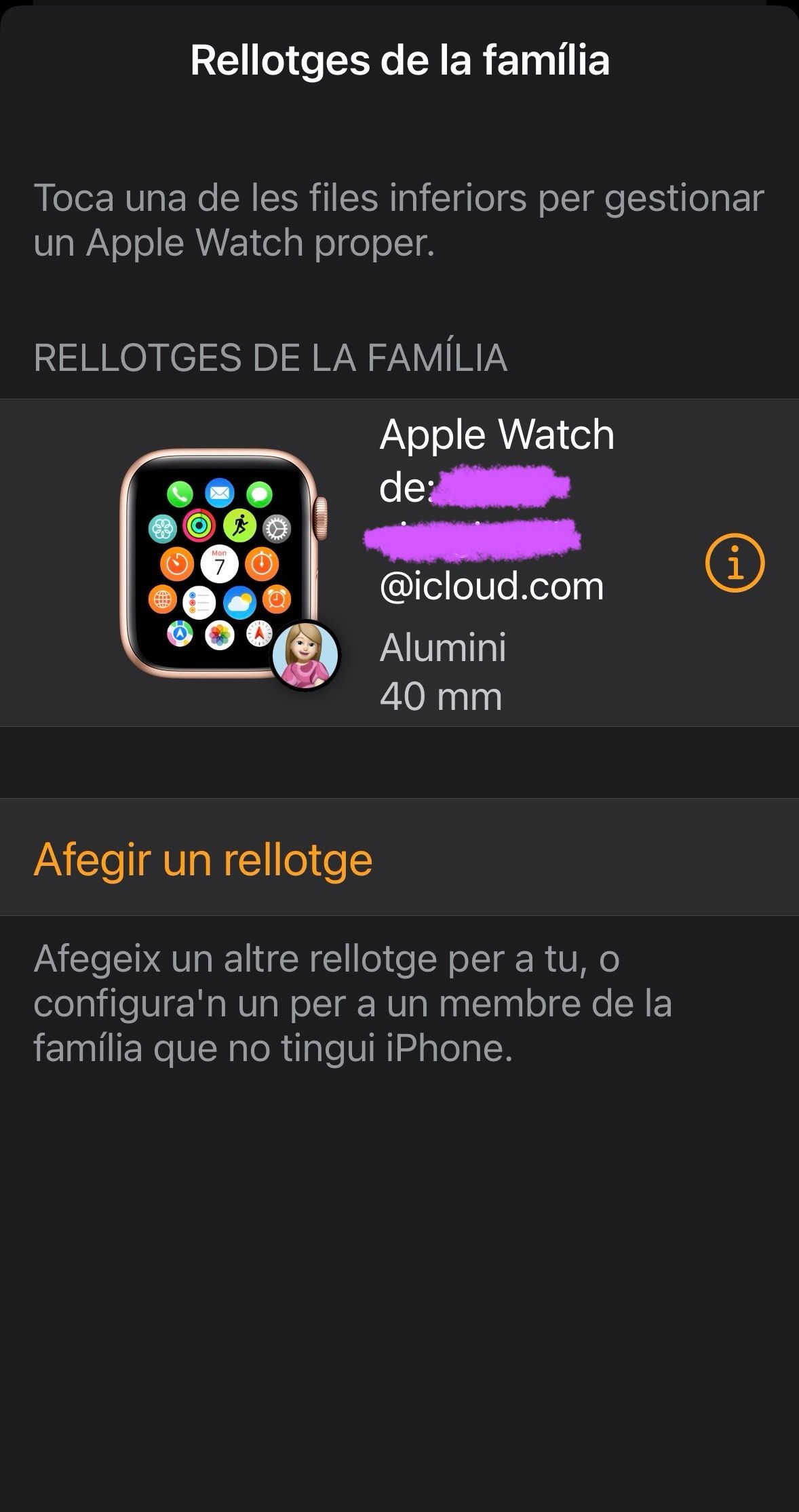The image size is (799, 1512).
Task: Open info for the 40 mm Apple Watch
Action: pyautogui.click(x=735, y=563)
